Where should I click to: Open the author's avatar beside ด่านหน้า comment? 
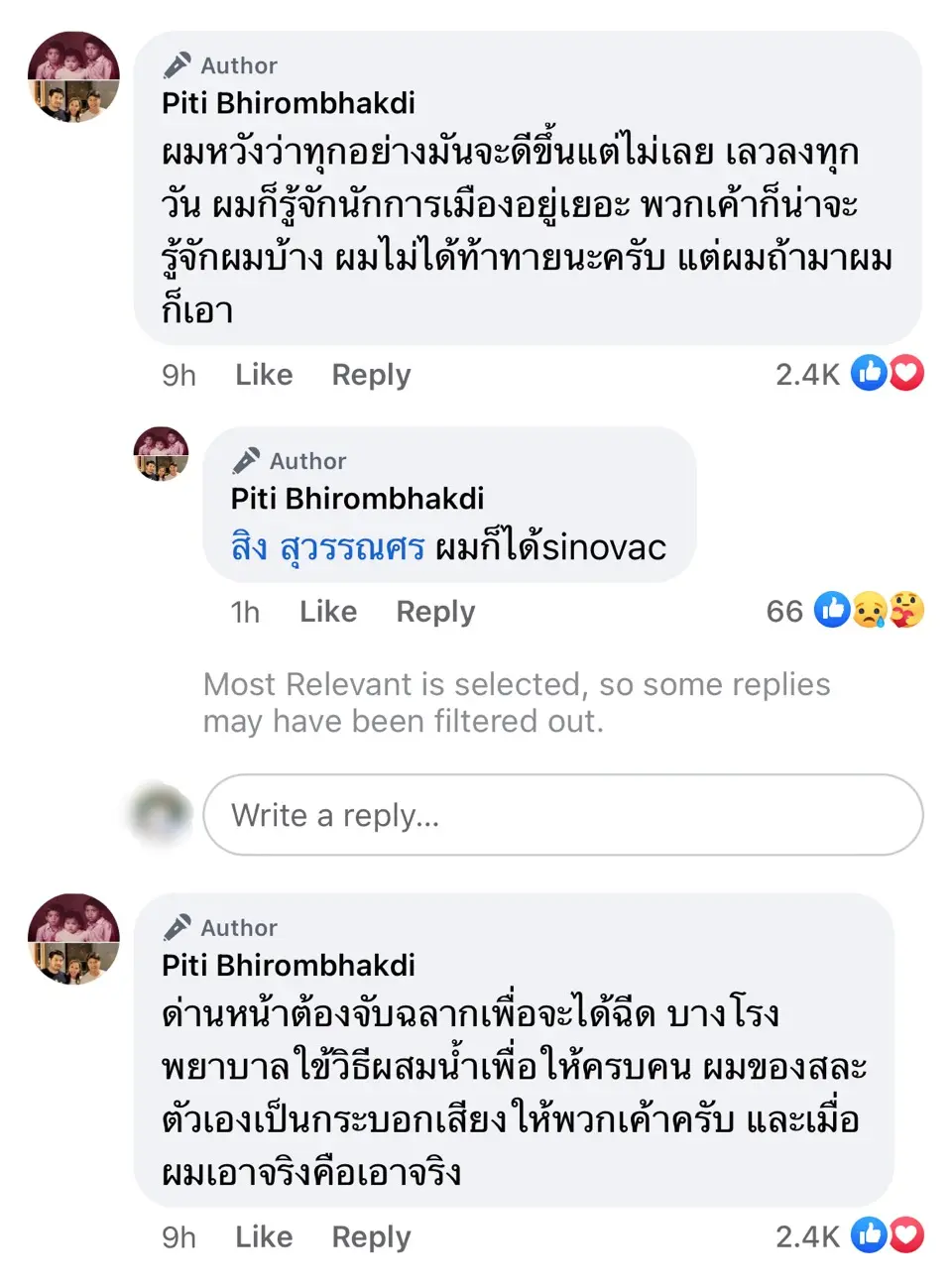(73, 938)
